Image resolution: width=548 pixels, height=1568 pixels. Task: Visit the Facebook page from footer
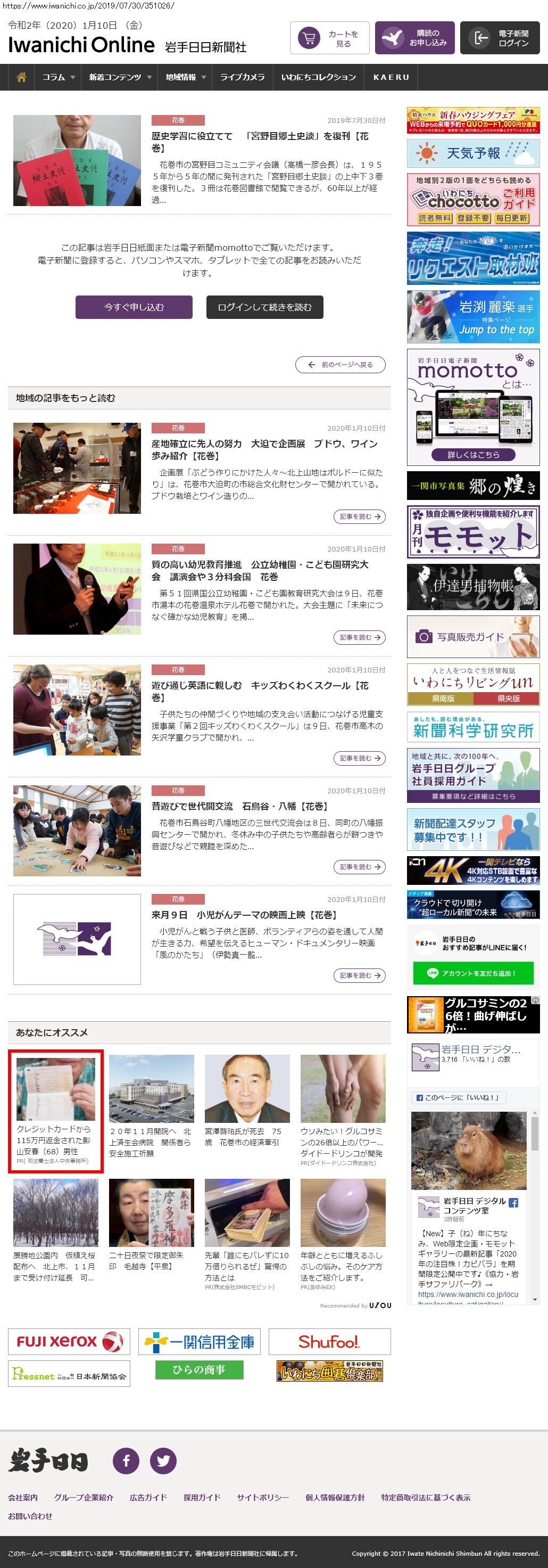(126, 1460)
